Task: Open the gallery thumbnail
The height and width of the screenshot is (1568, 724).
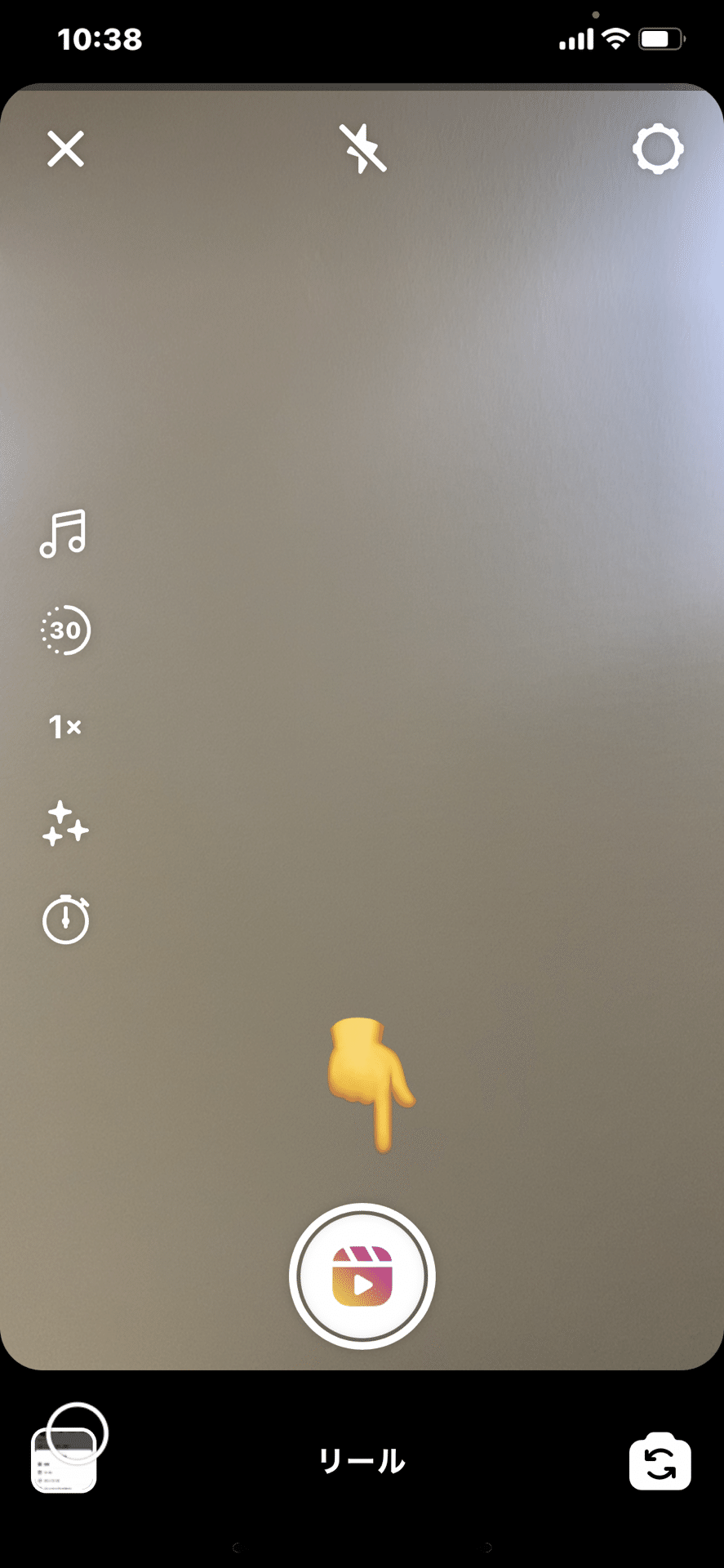Action: pos(64,1462)
